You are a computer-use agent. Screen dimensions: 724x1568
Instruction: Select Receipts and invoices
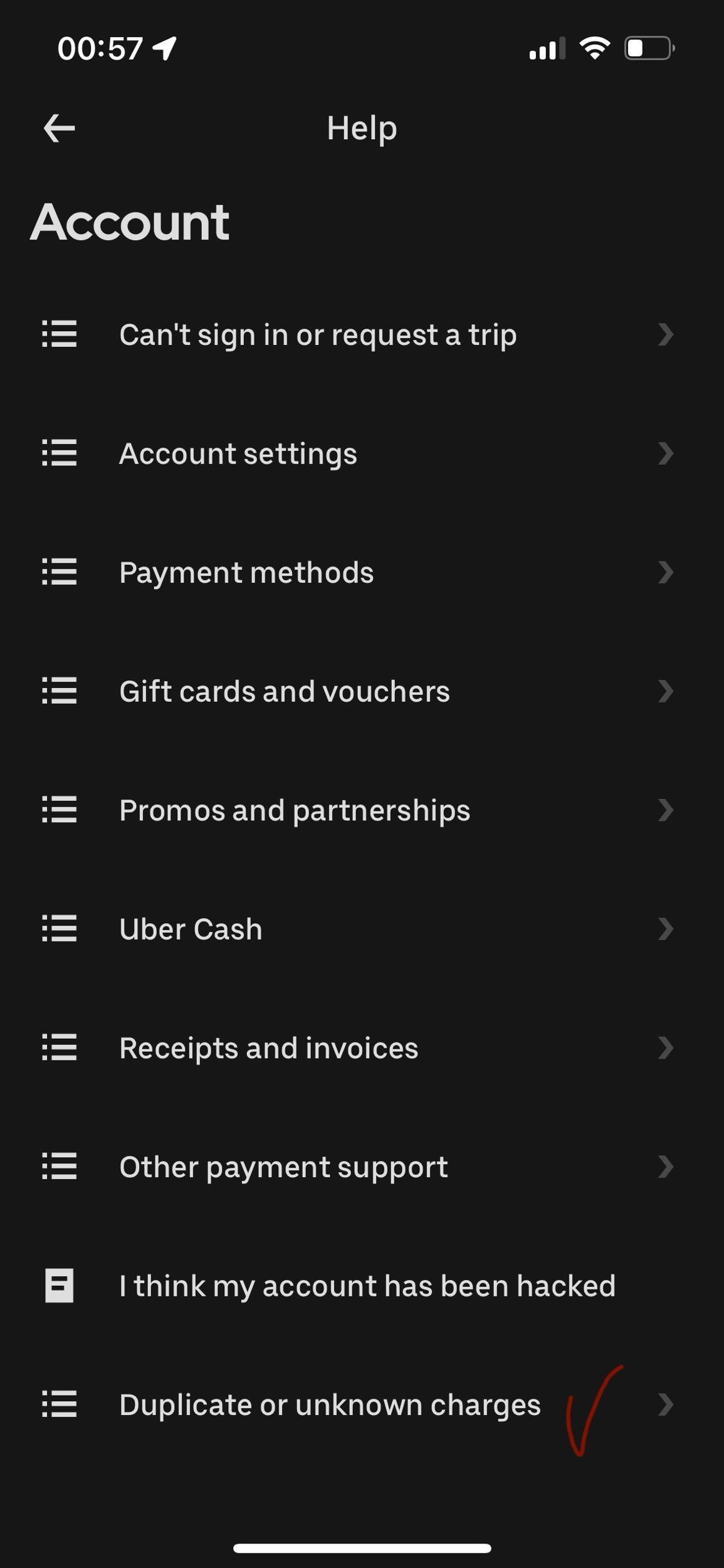click(268, 1048)
